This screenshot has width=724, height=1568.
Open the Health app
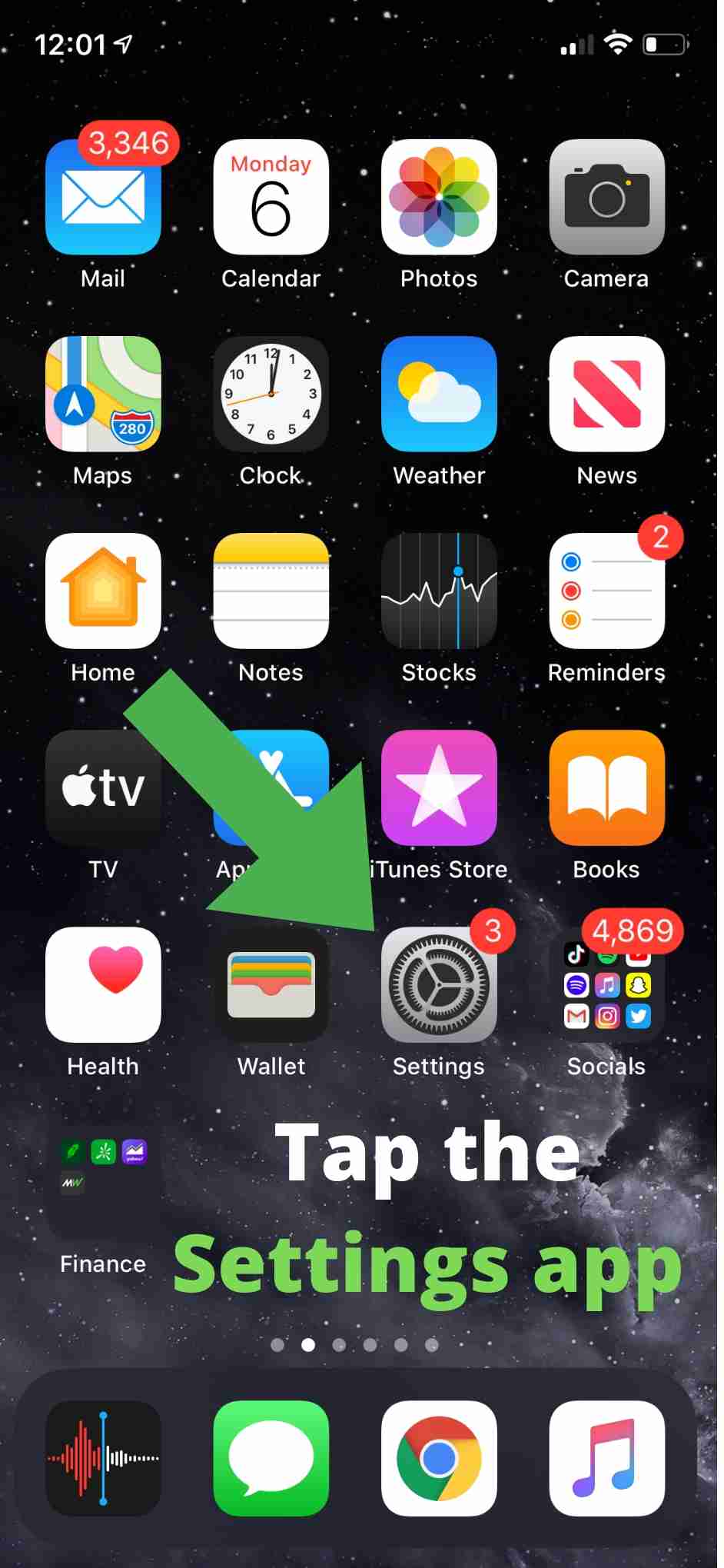click(x=103, y=985)
